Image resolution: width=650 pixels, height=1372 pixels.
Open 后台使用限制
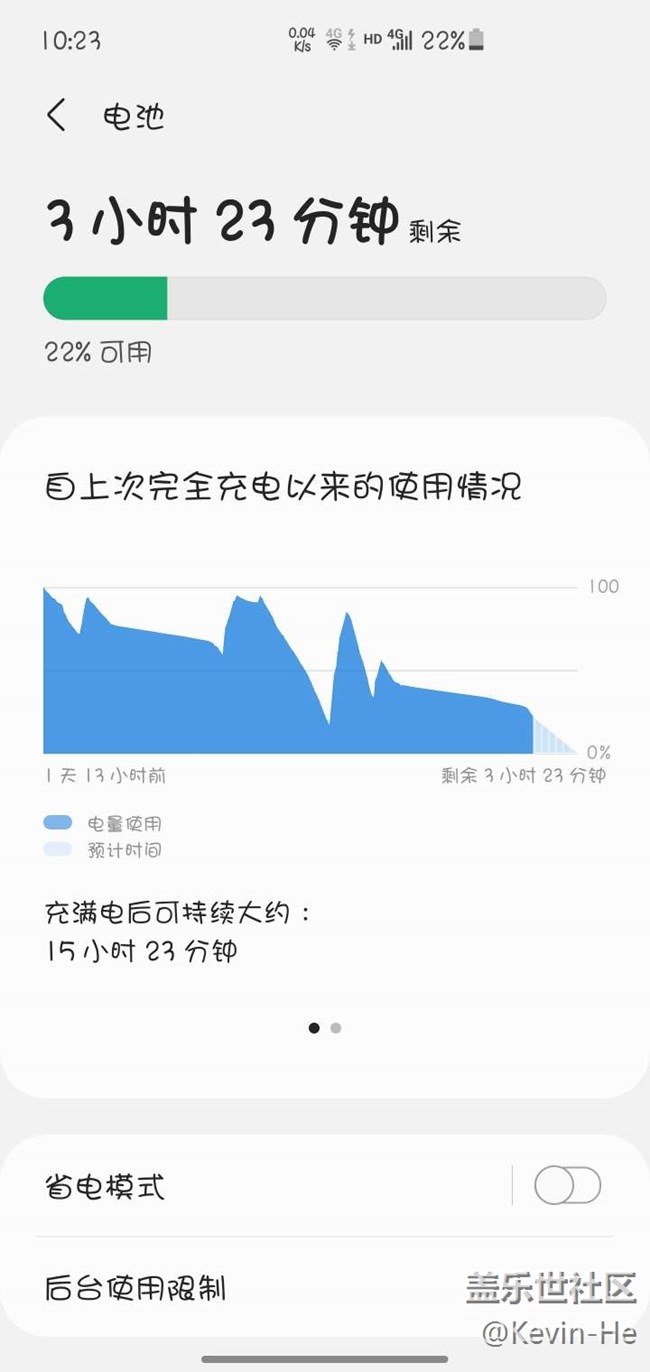325,1286
